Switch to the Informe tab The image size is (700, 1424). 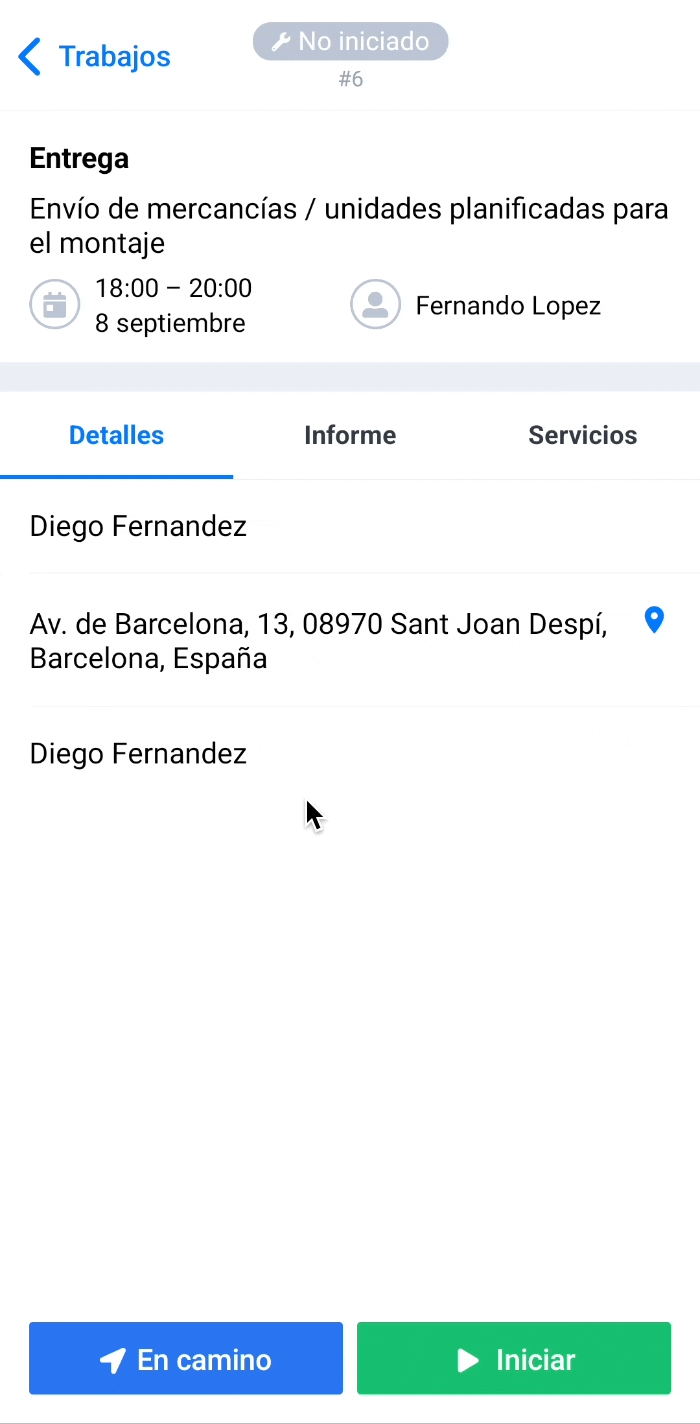(x=350, y=435)
